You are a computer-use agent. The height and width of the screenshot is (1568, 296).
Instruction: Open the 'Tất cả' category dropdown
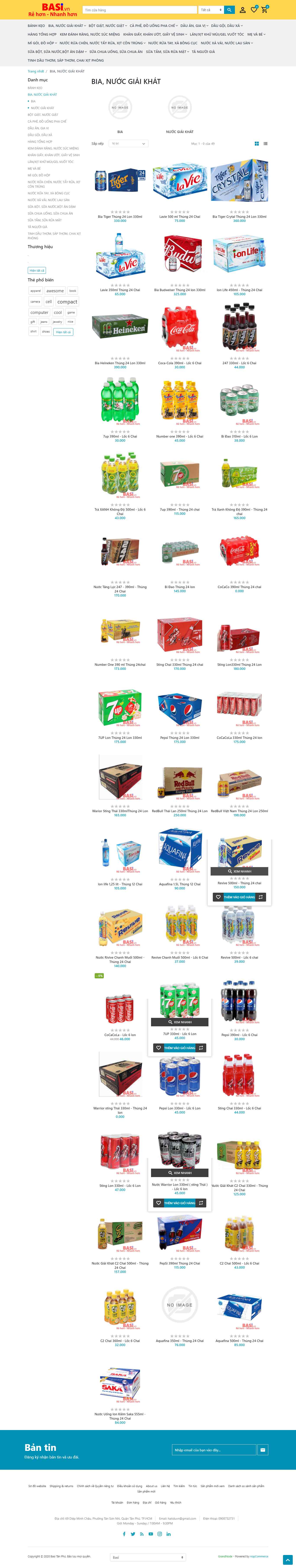[x=210, y=10]
